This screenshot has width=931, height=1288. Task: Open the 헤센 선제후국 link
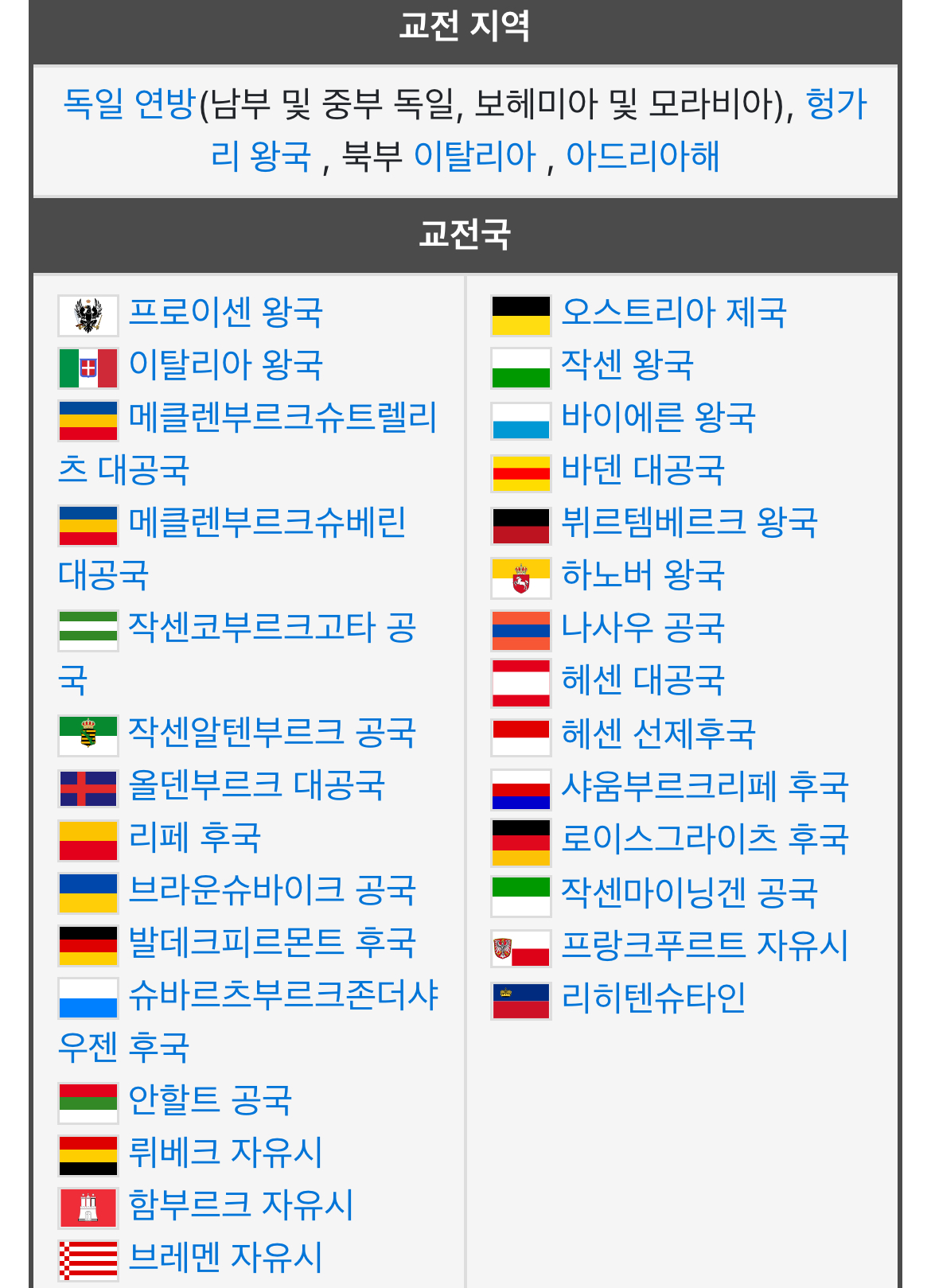tap(658, 733)
